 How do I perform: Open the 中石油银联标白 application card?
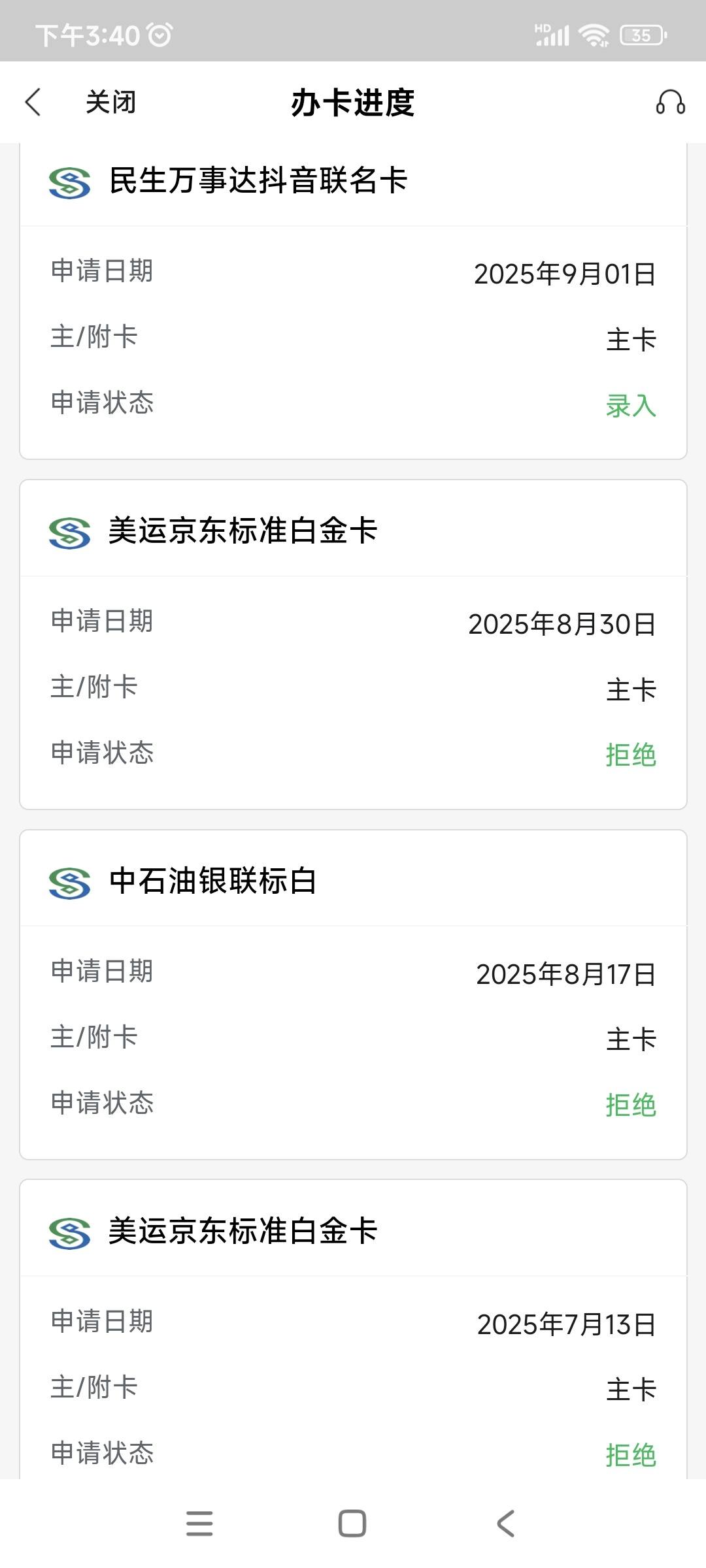pos(353,994)
